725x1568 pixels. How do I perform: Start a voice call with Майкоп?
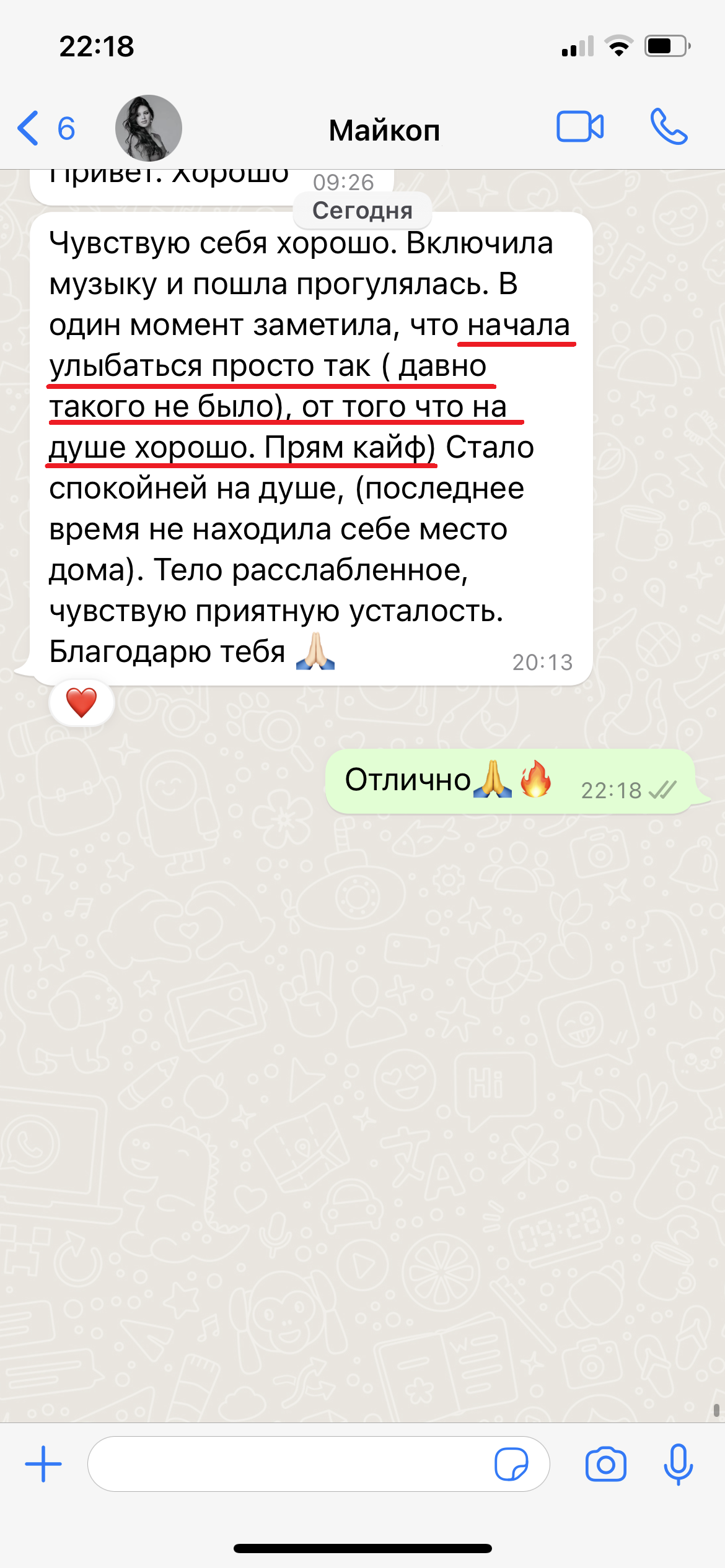click(669, 127)
